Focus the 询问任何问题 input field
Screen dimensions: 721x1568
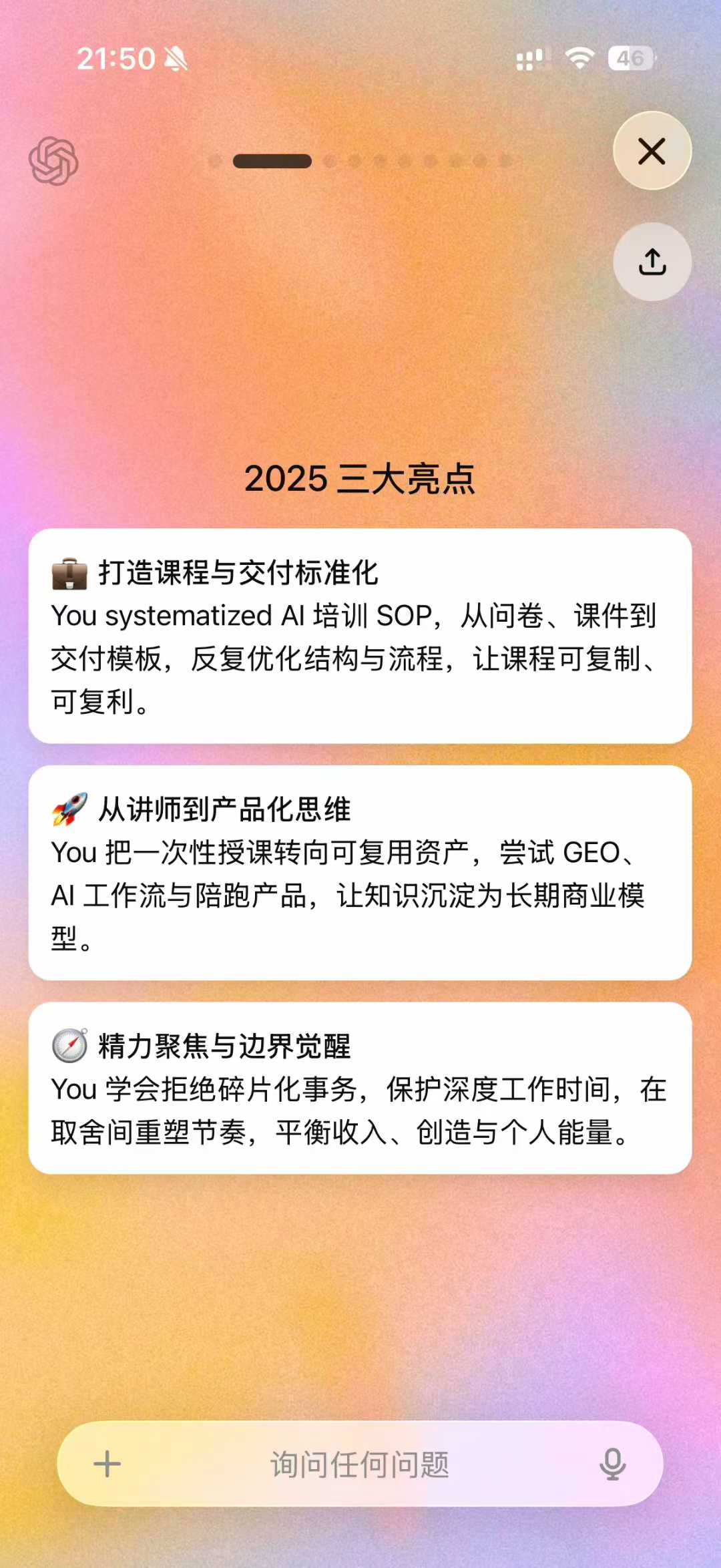pyautogui.click(x=360, y=1464)
